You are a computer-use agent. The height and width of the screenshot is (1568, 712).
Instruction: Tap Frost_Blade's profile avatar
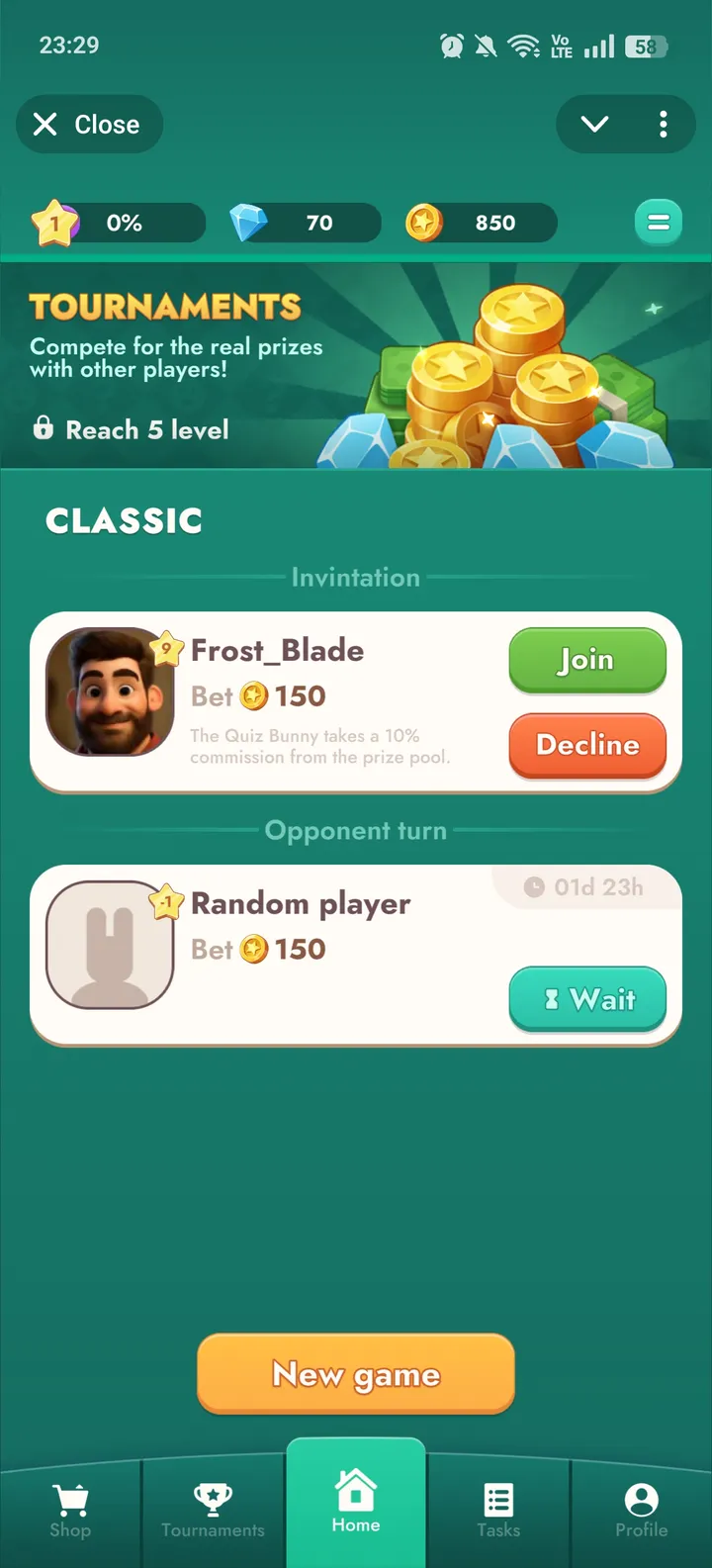point(111,692)
